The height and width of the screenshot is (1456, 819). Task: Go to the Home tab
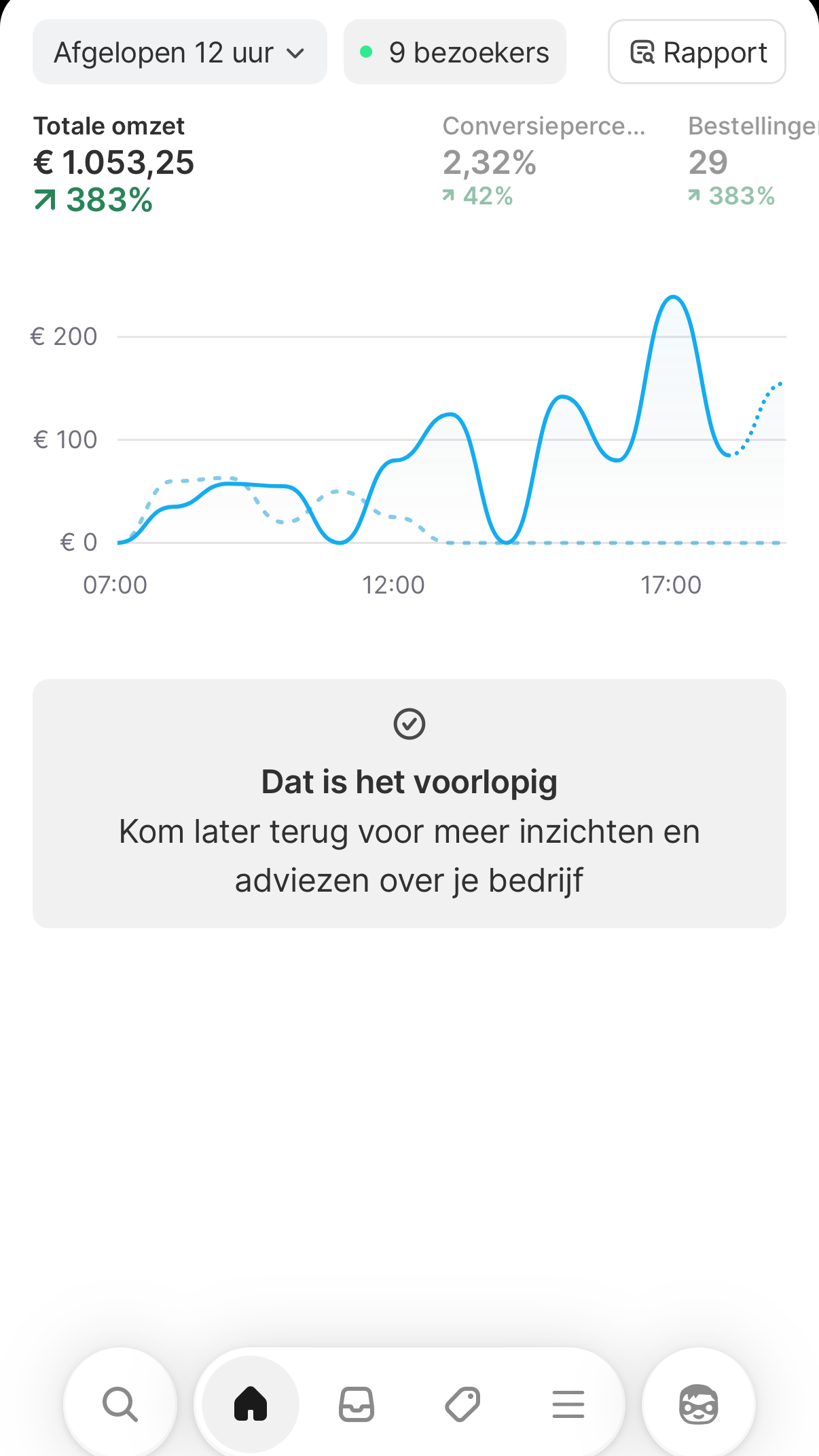251,1404
